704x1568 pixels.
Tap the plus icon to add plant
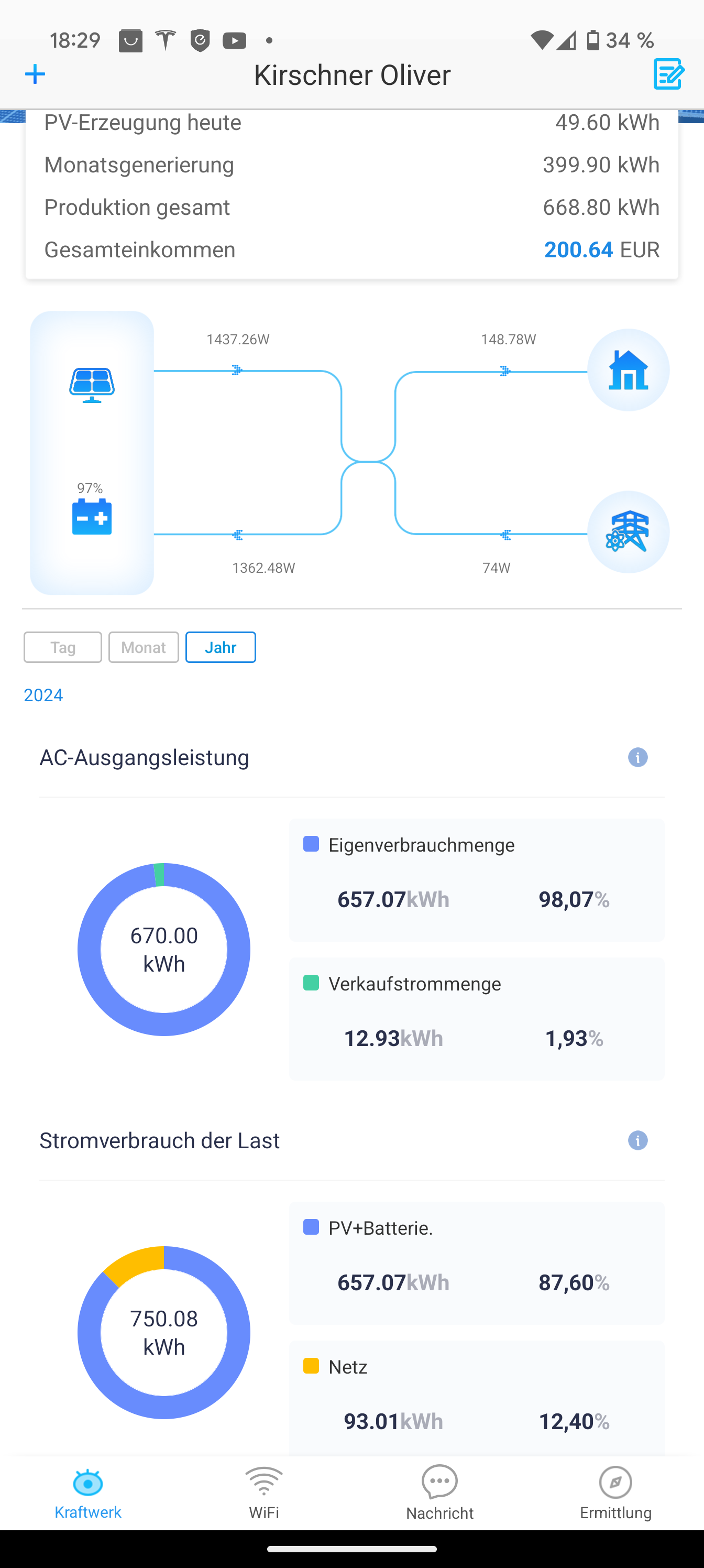pyautogui.click(x=35, y=74)
